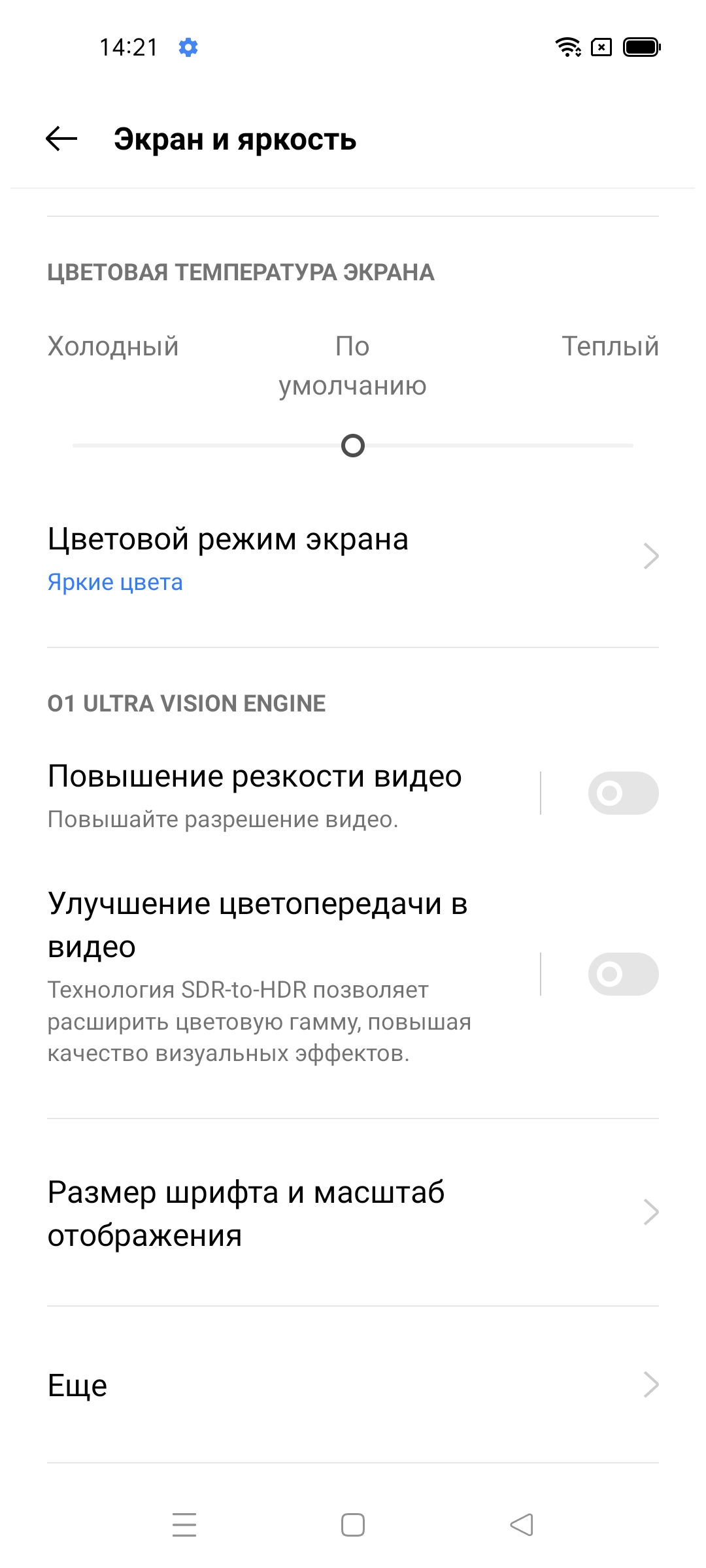Go back from Экран и яркость
Viewport: 706px width, 1568px height.
[x=61, y=139]
